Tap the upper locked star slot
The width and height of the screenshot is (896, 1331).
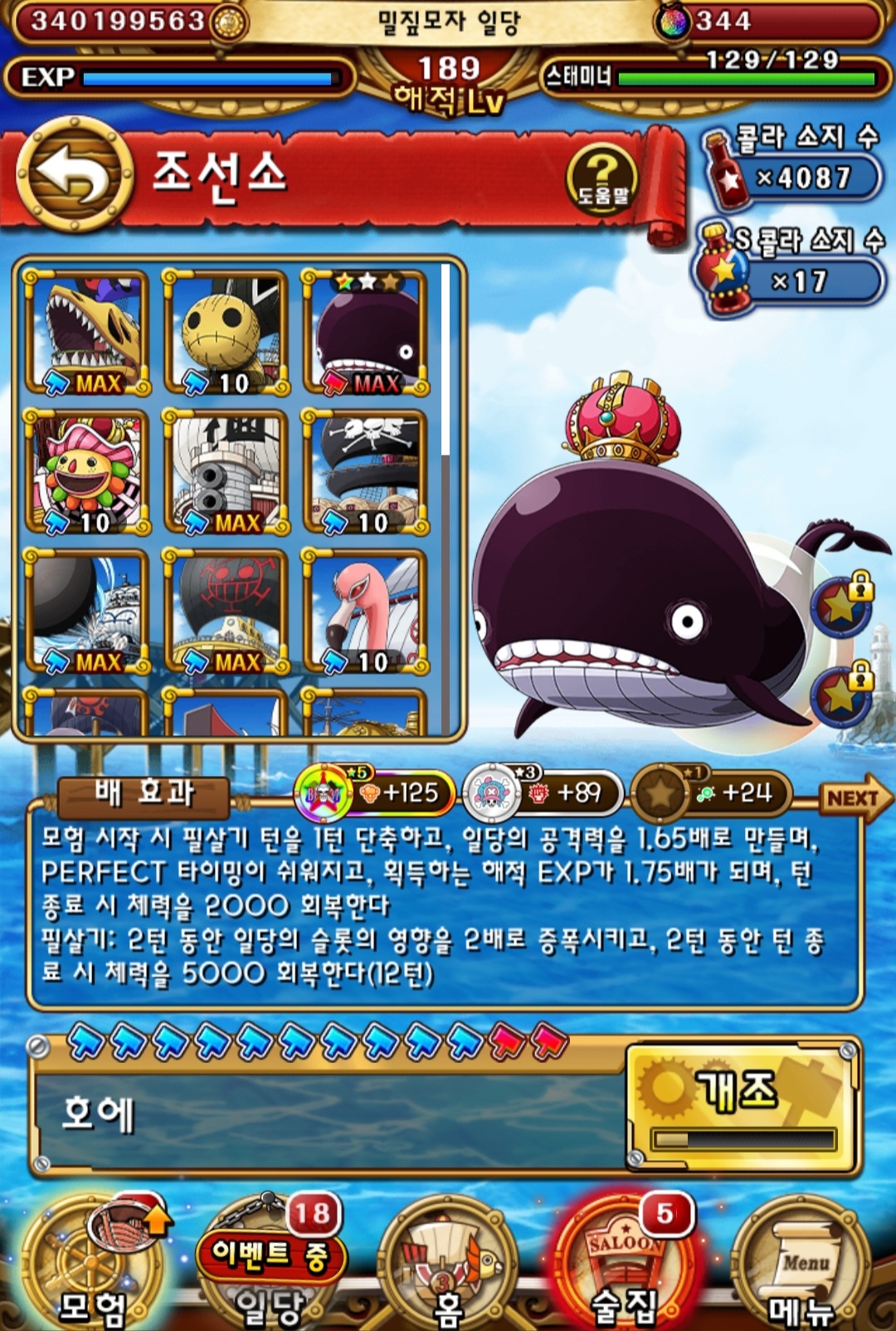[842, 603]
